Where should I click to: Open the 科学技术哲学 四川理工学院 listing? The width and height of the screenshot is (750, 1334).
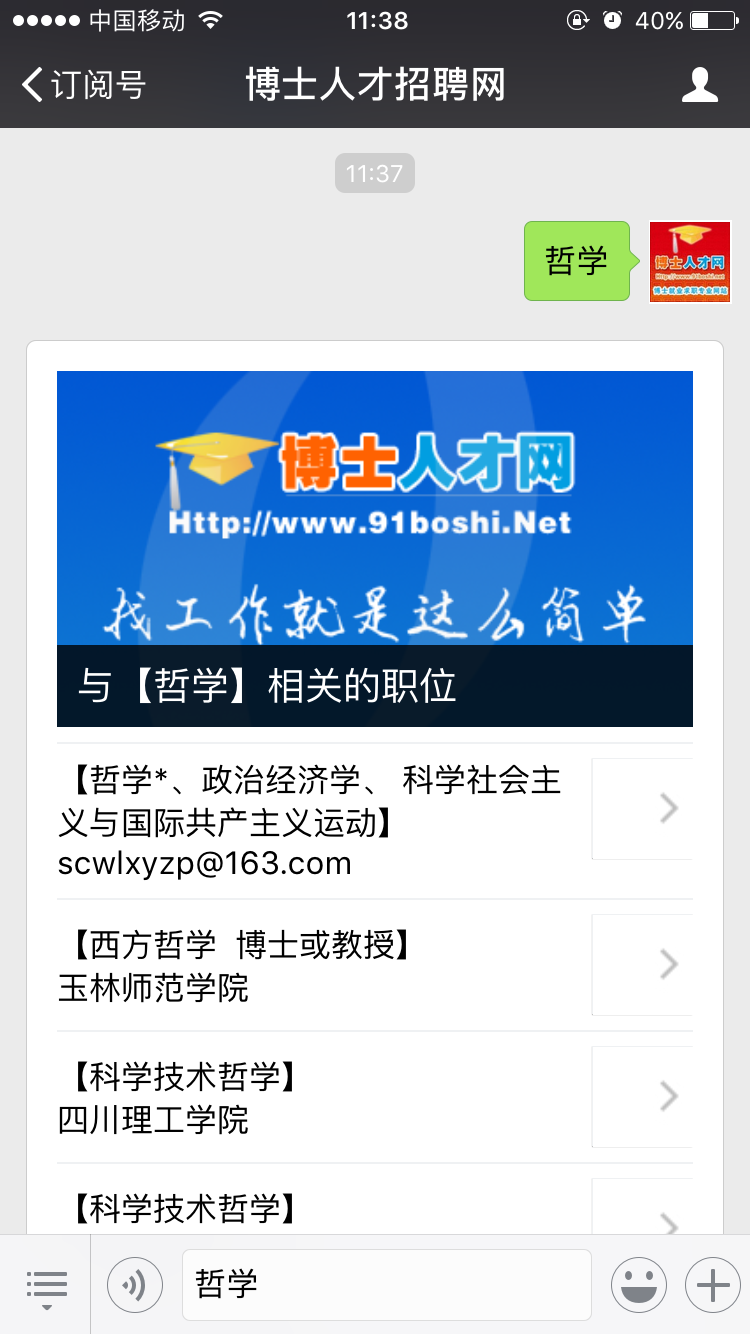click(374, 1097)
